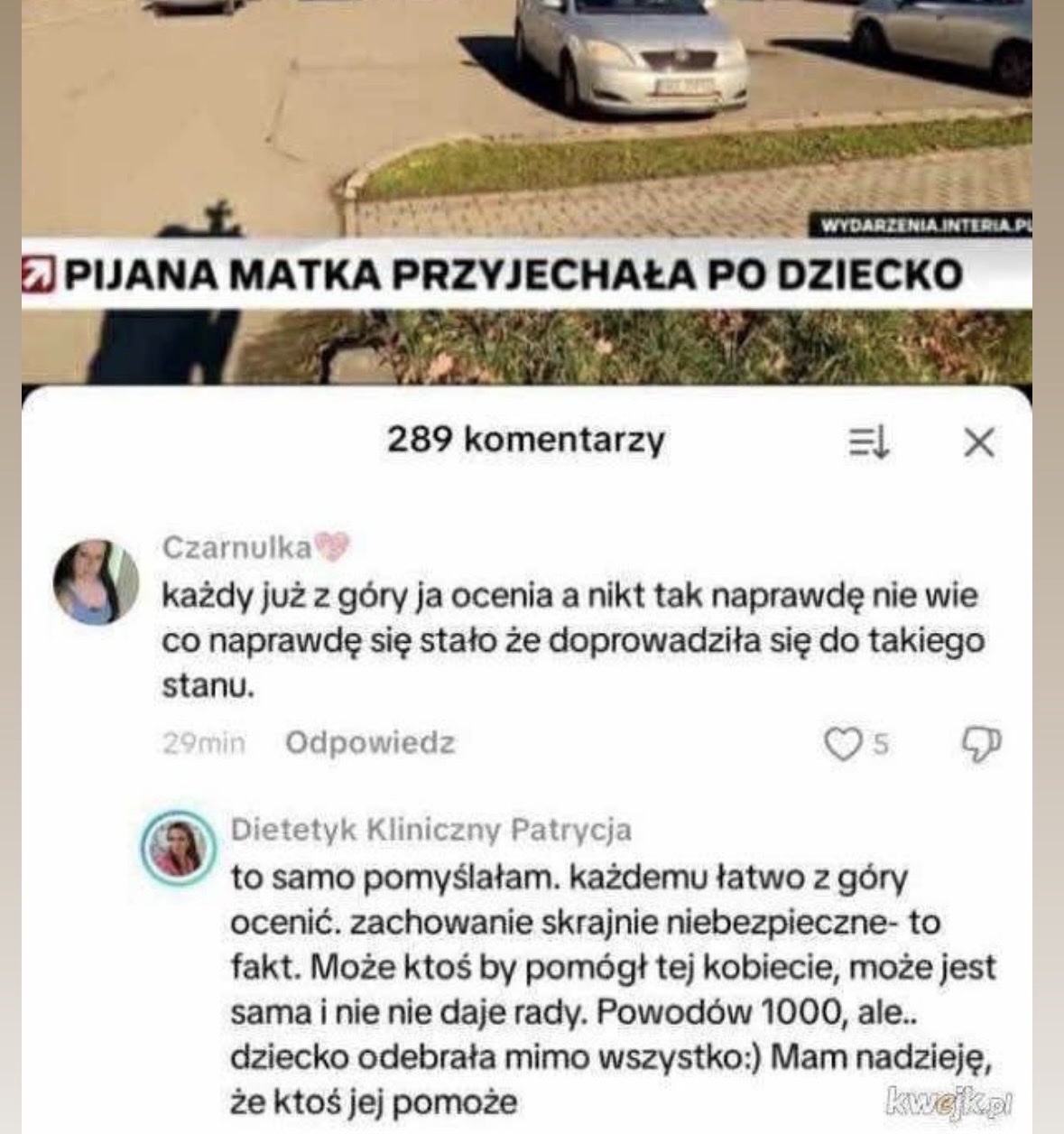Screen dimensions: 1064x1134
Task: Open Czarnulka's profile picture
Action: click(x=96, y=582)
